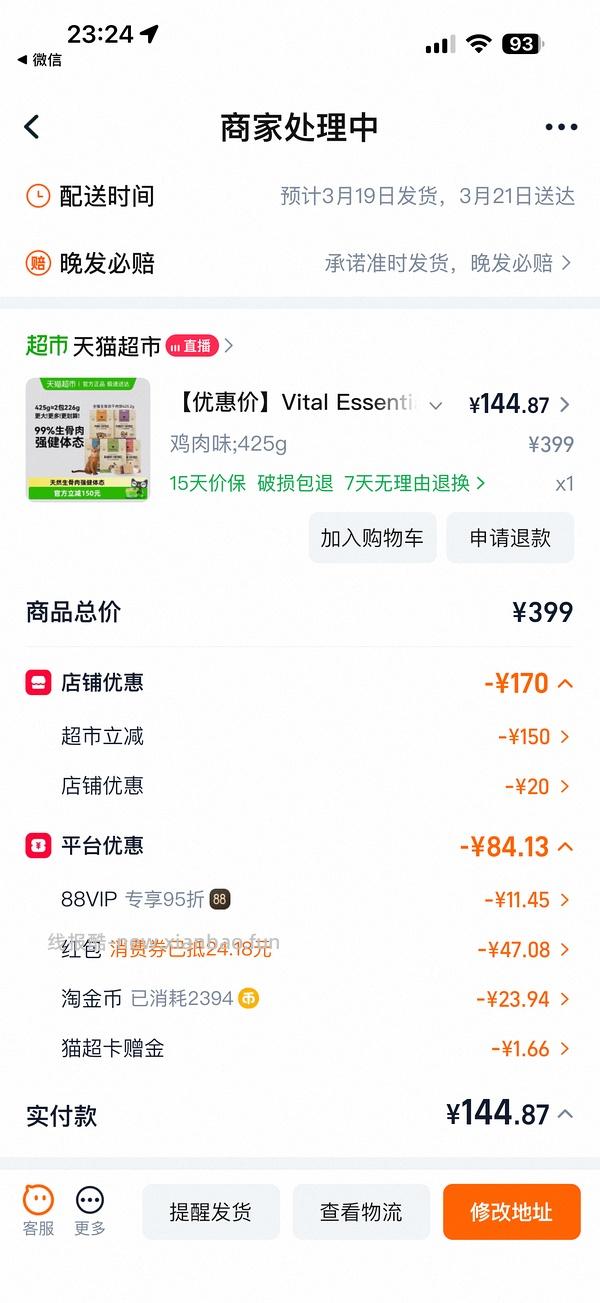Tap 提醒发货 to remind shipping
The width and height of the screenshot is (600, 1303).
click(x=211, y=1212)
